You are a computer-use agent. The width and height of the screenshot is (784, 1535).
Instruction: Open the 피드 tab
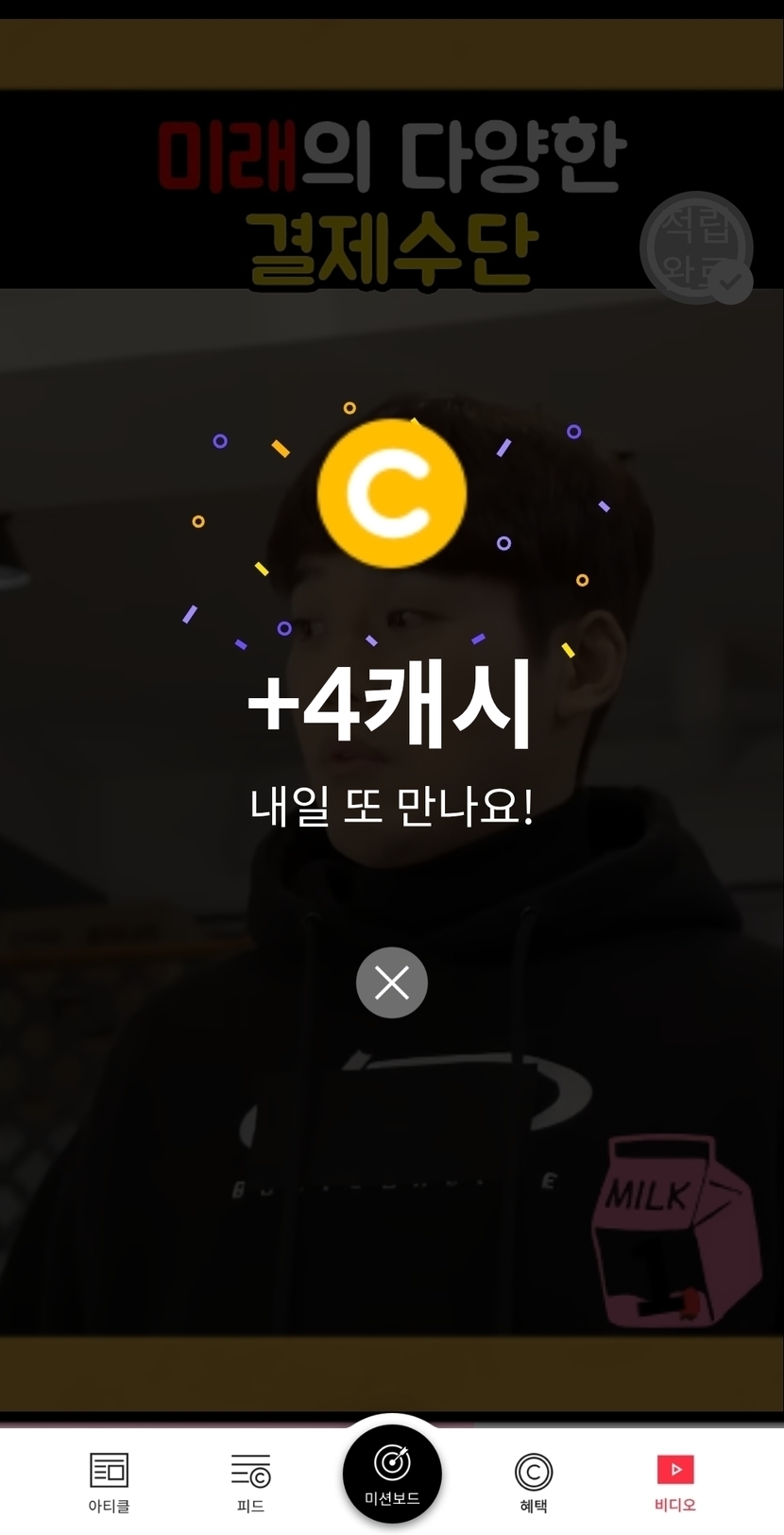tap(250, 1481)
